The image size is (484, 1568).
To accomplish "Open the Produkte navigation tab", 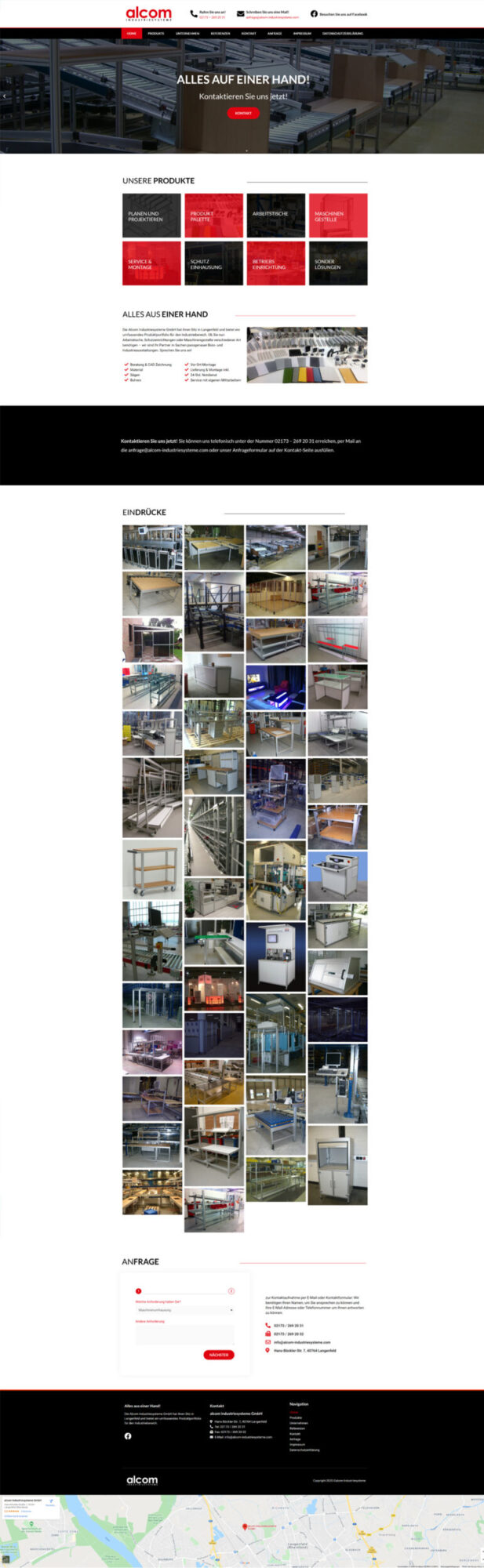I will (156, 34).
